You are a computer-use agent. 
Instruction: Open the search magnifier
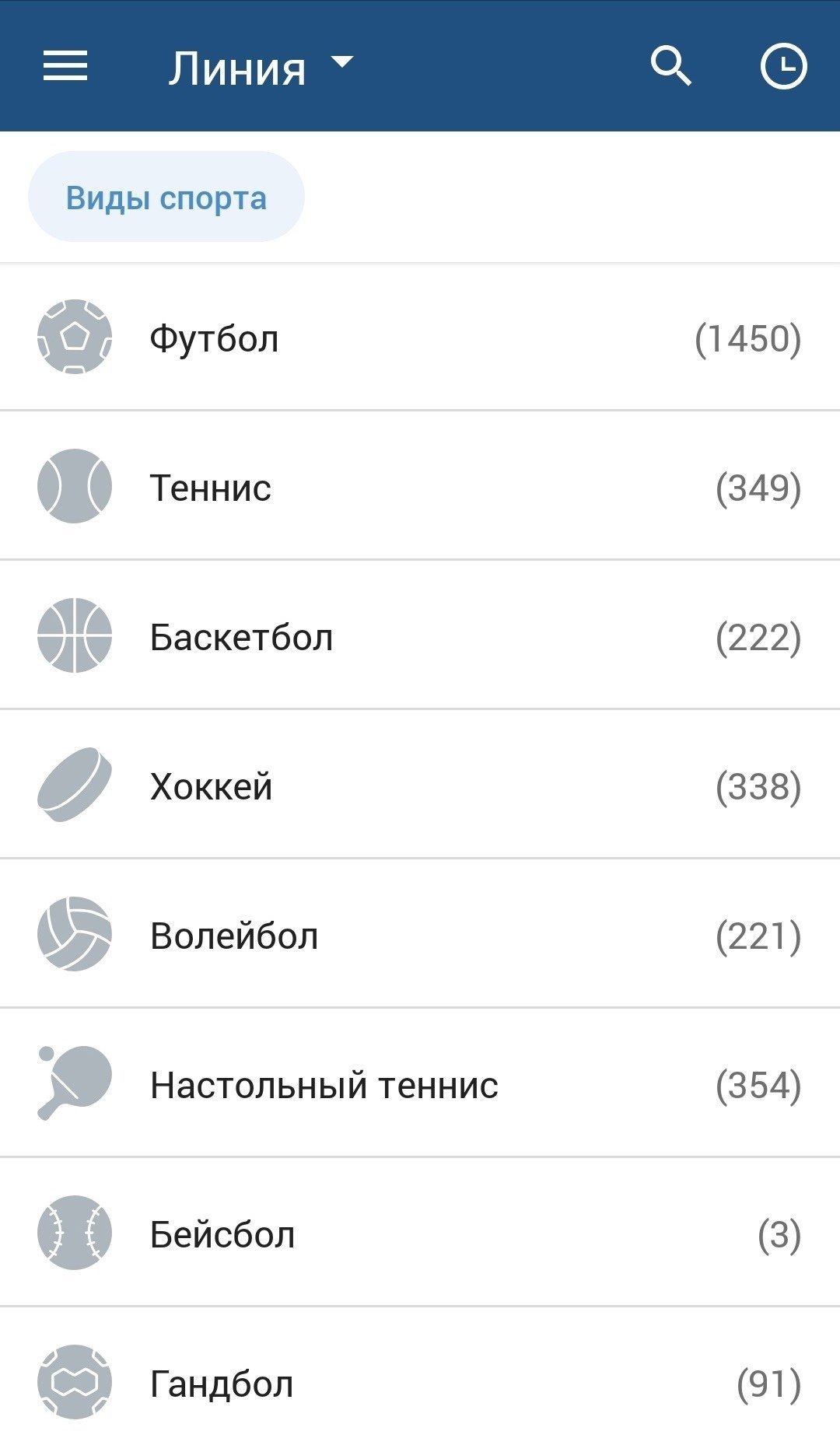(x=670, y=66)
